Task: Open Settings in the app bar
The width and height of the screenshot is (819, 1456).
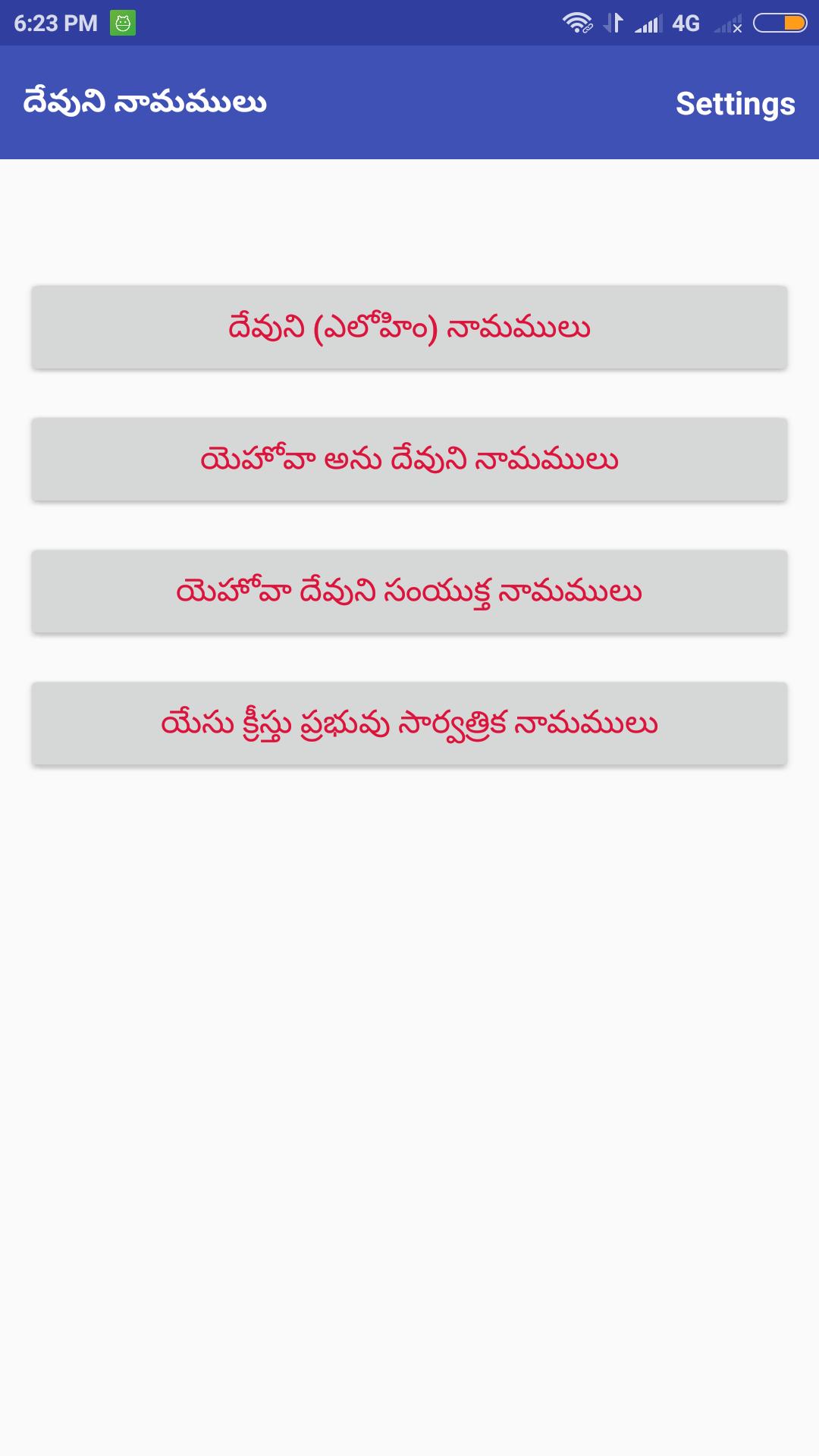Action: 735,104
